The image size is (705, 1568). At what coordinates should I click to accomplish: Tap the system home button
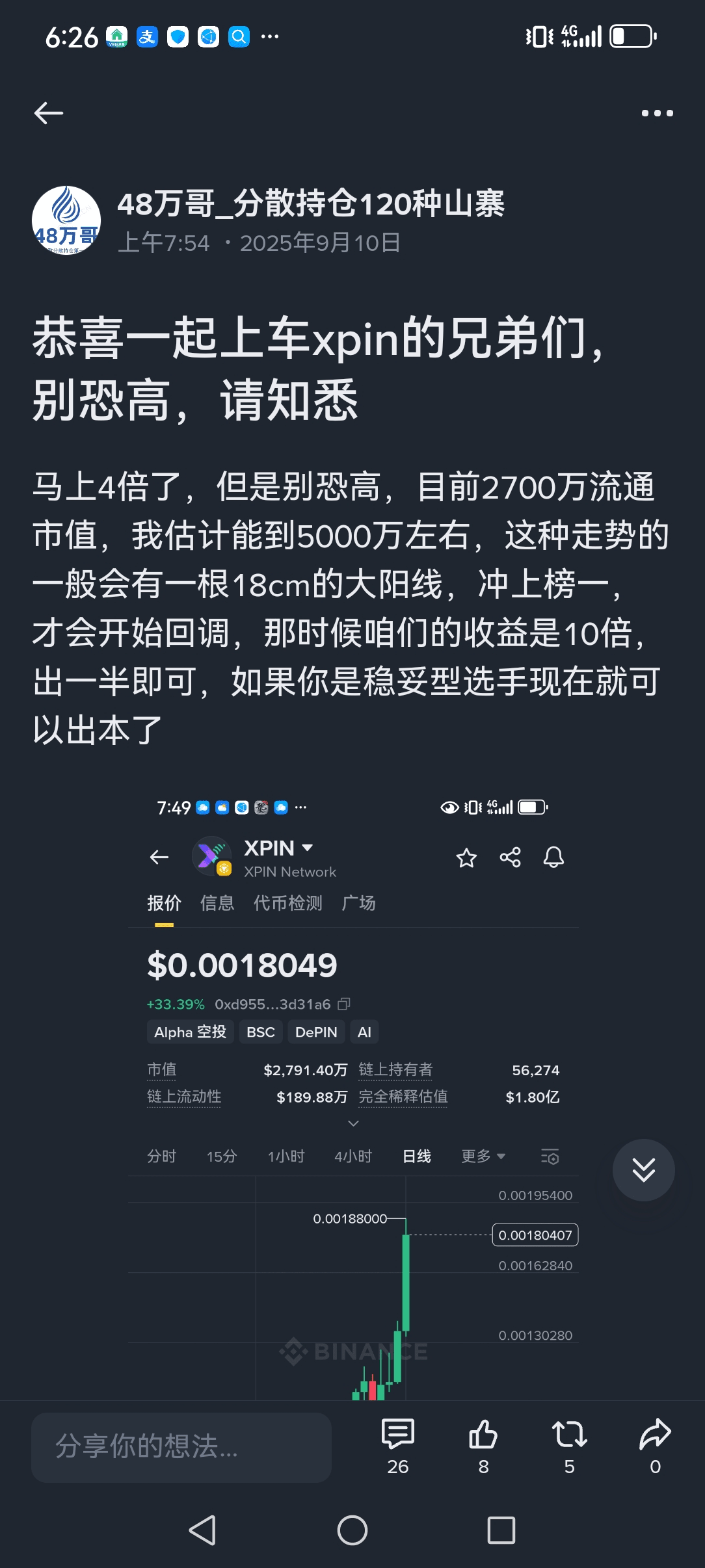tap(352, 1530)
